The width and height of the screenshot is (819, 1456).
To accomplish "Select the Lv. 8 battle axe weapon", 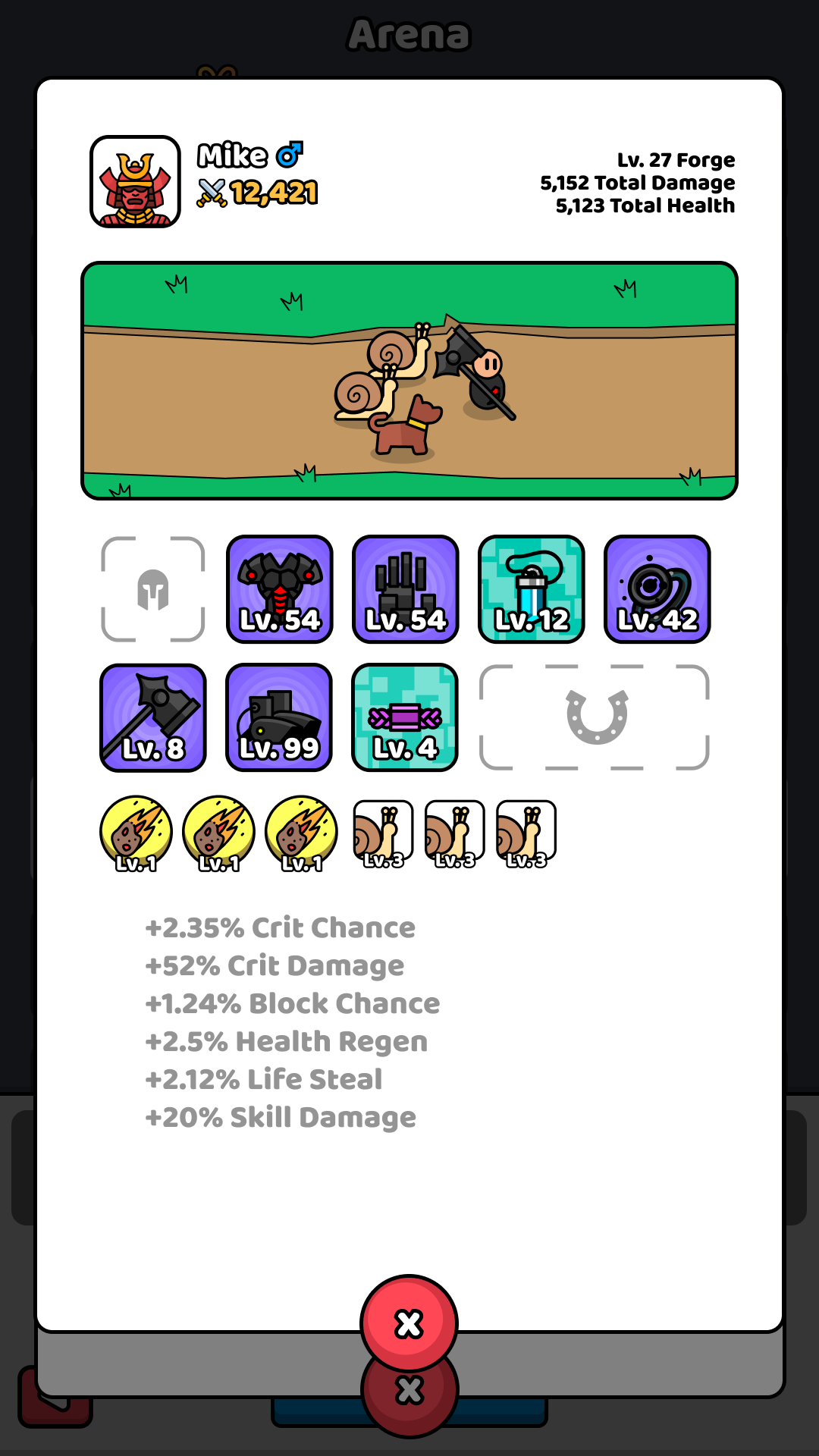I will tap(152, 717).
